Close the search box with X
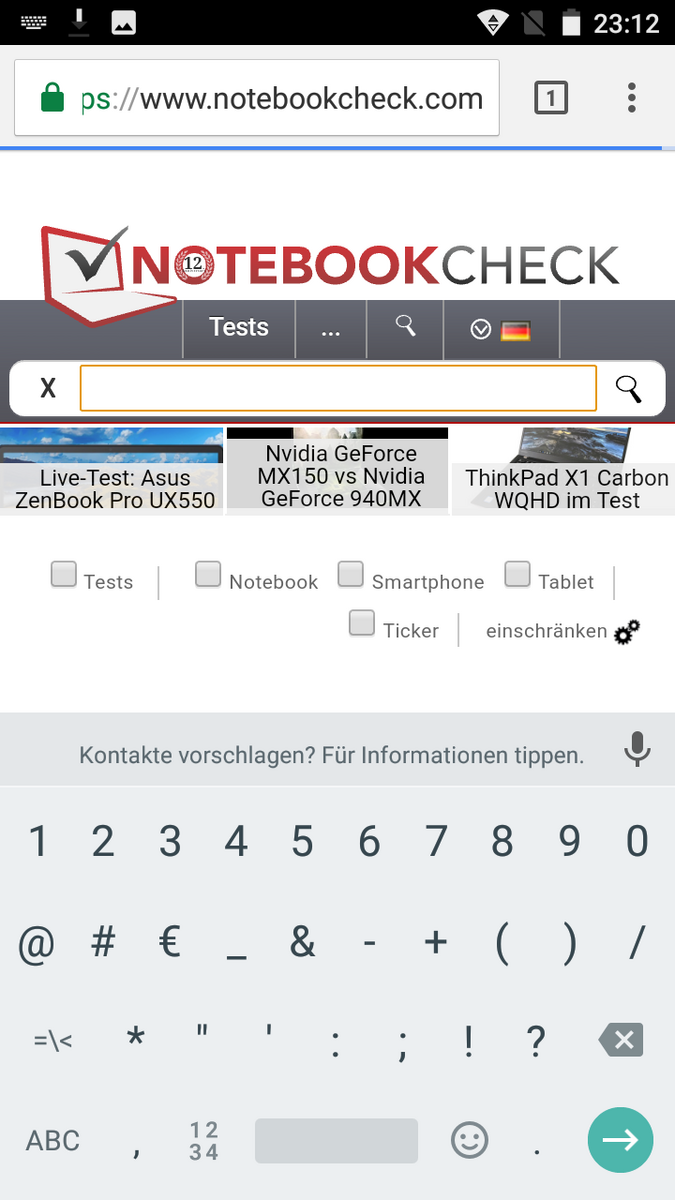The width and height of the screenshot is (675, 1200). click(47, 388)
